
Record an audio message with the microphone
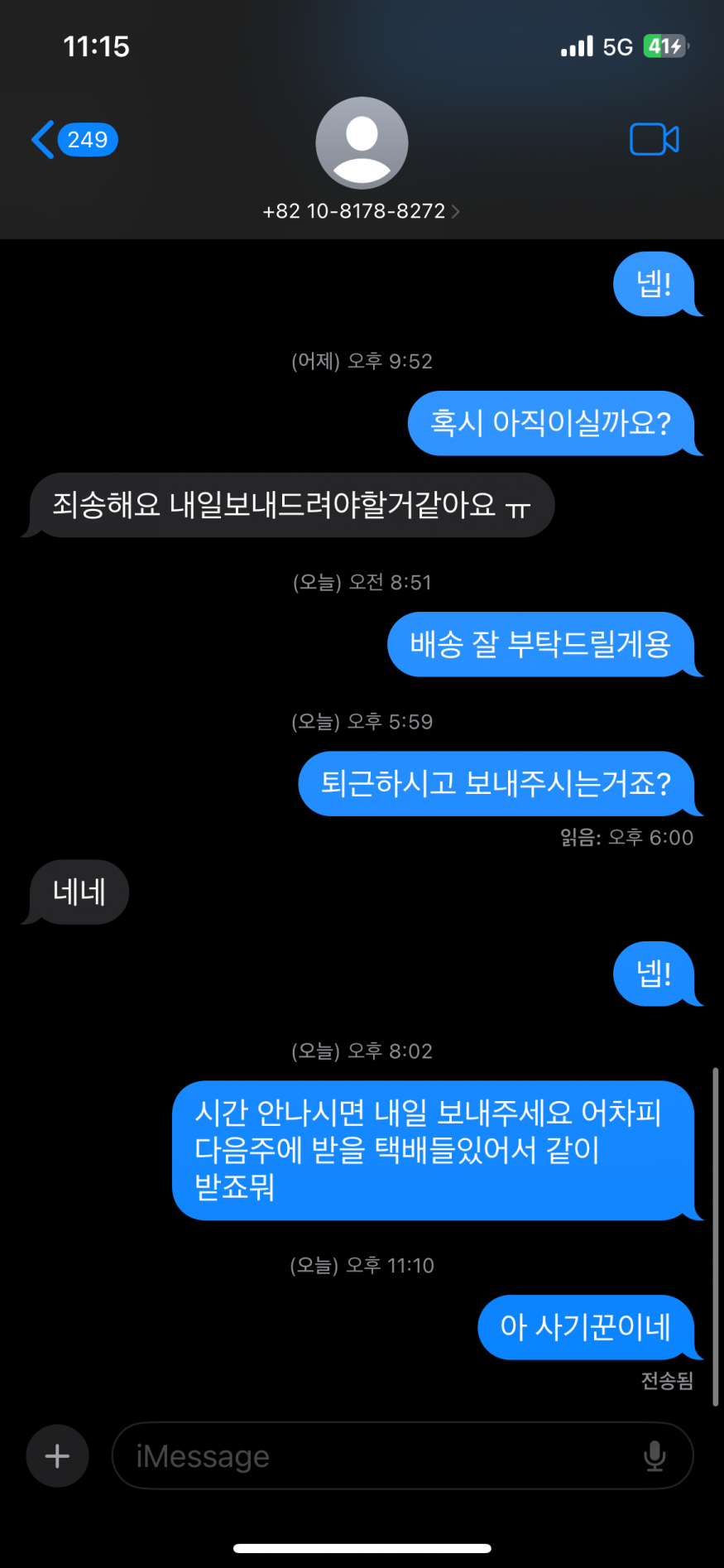coord(654,1456)
